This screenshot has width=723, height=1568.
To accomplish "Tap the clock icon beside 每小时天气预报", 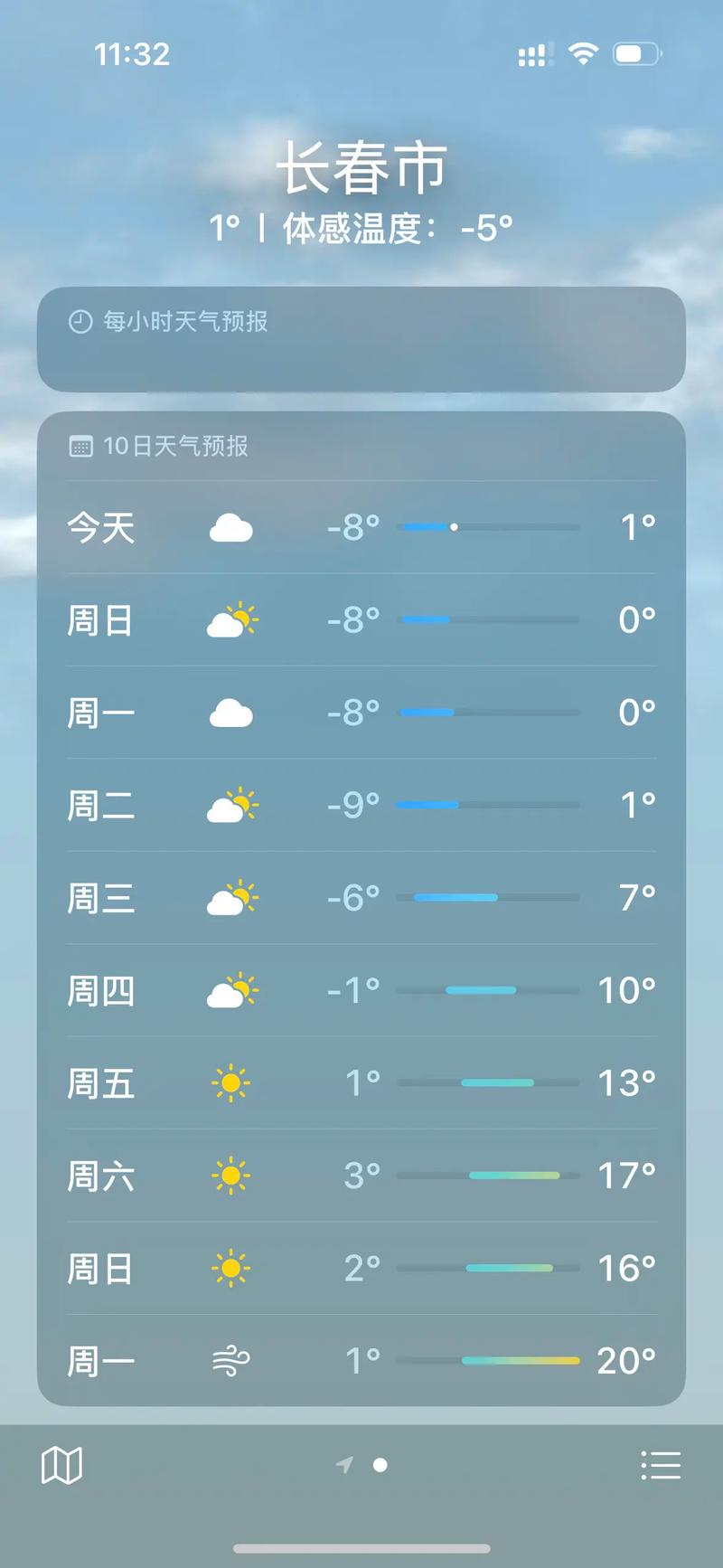I will tap(80, 320).
